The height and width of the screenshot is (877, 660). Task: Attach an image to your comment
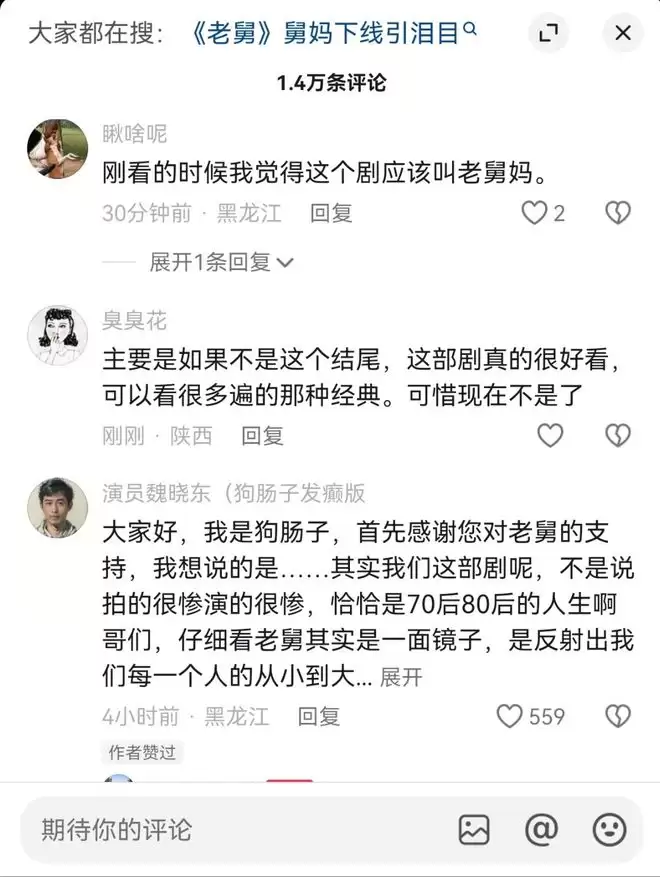coord(474,829)
